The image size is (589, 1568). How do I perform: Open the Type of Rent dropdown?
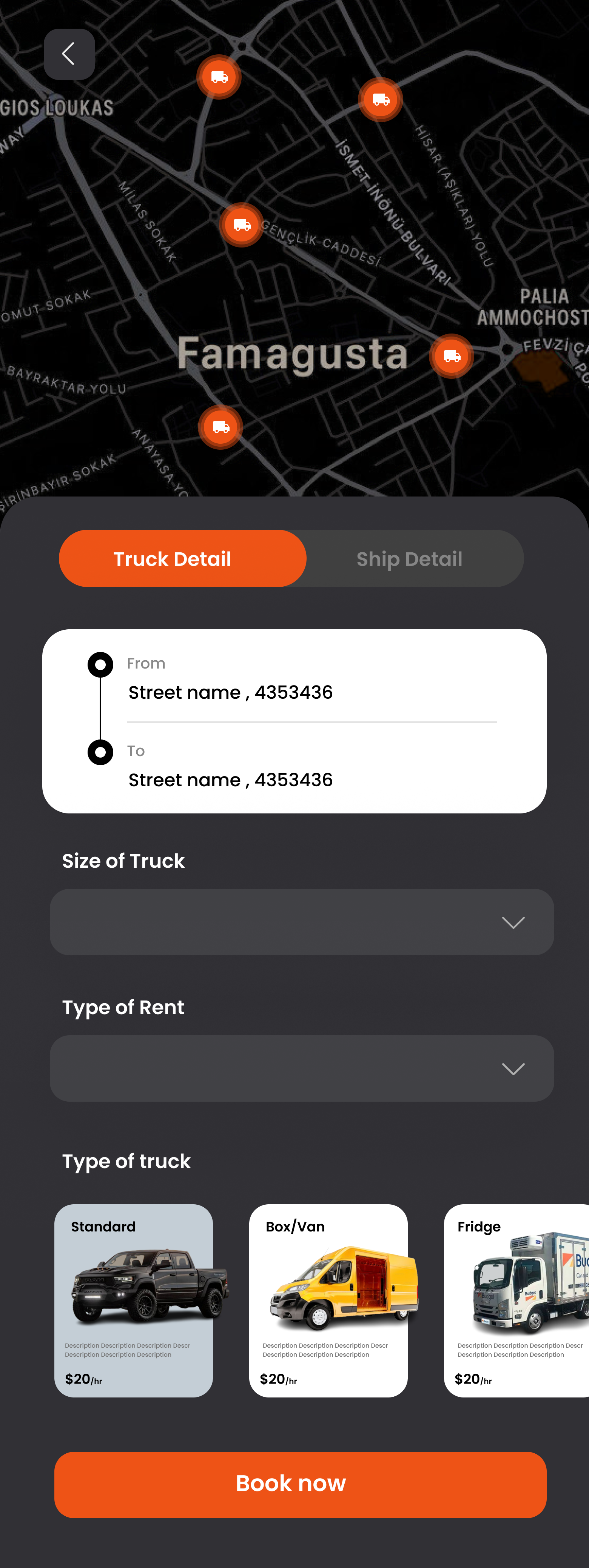(302, 1068)
